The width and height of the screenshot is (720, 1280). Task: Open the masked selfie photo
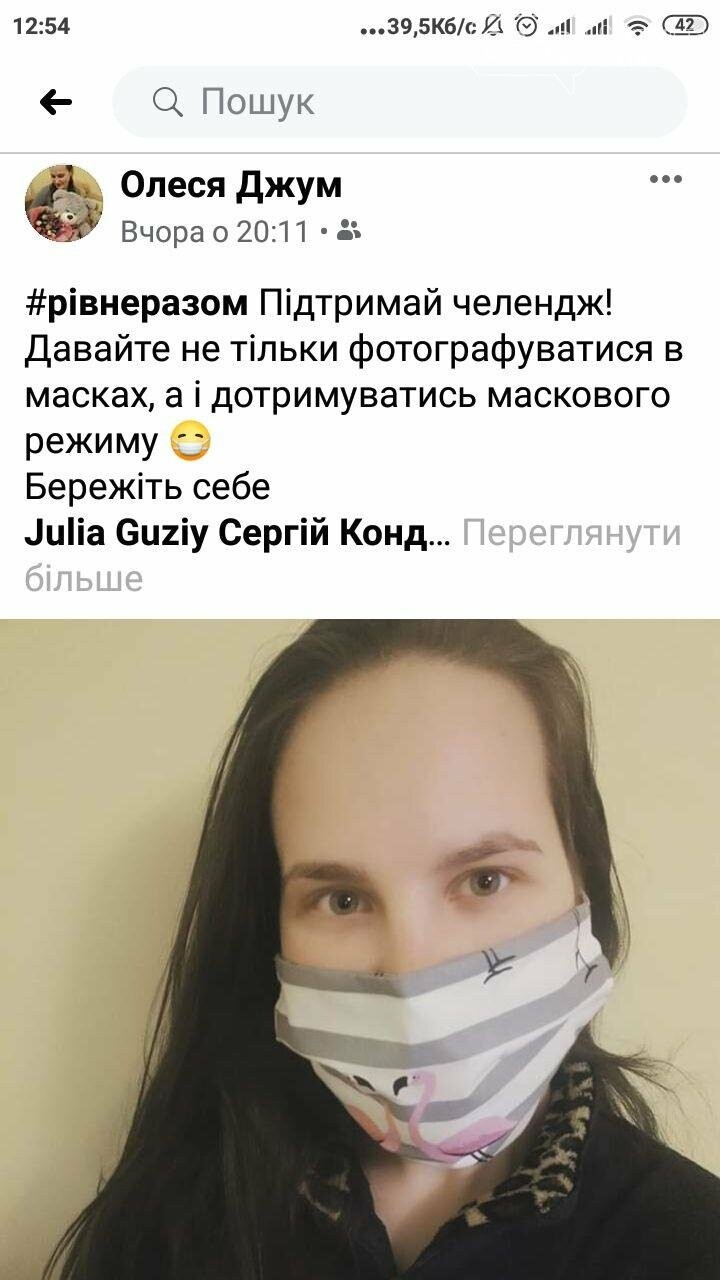tap(360, 948)
